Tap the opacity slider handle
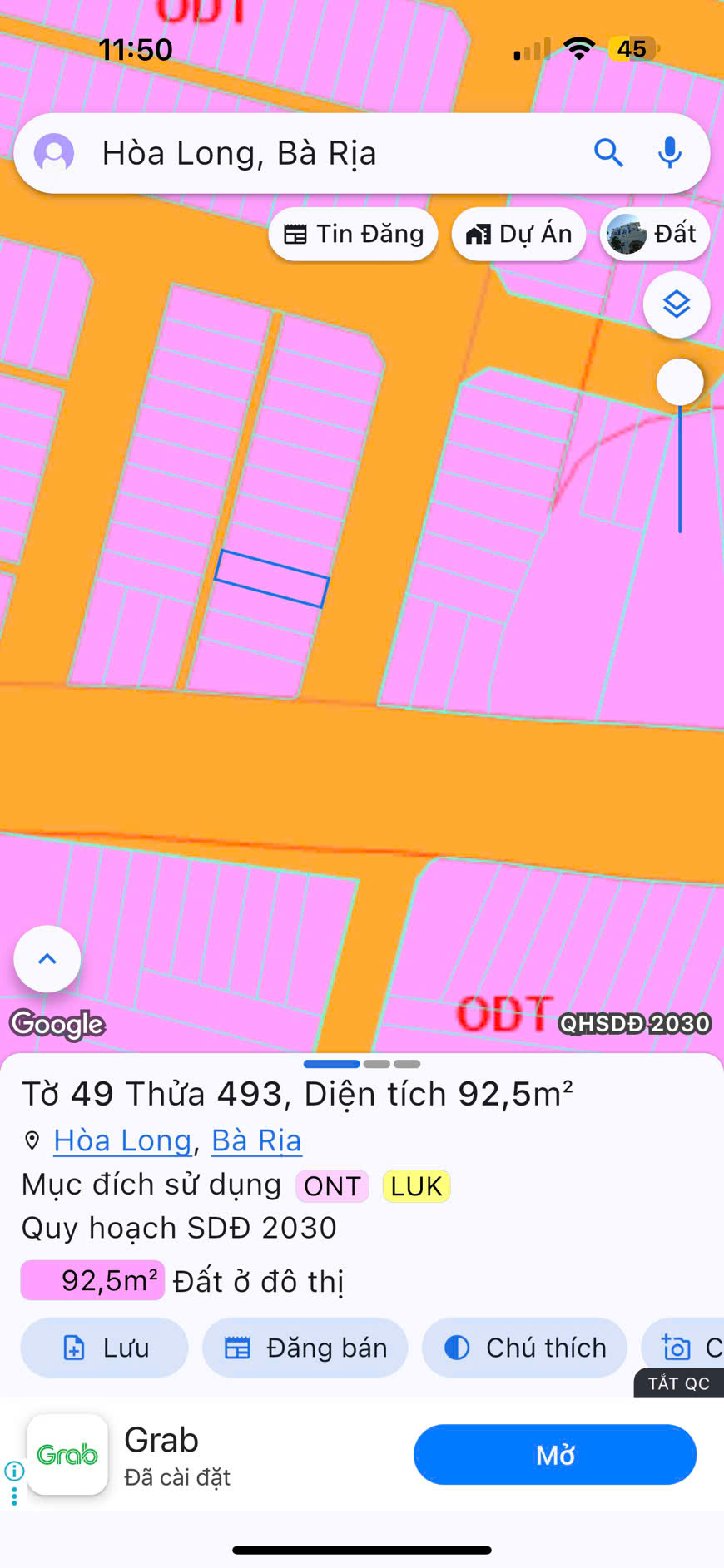 680,383
